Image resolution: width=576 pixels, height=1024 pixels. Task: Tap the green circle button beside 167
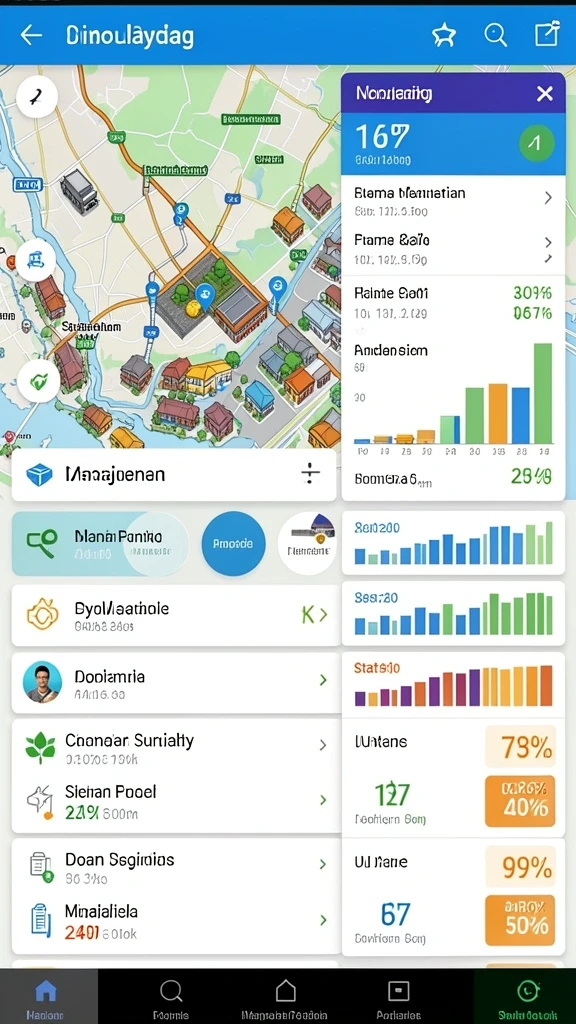[x=536, y=143]
